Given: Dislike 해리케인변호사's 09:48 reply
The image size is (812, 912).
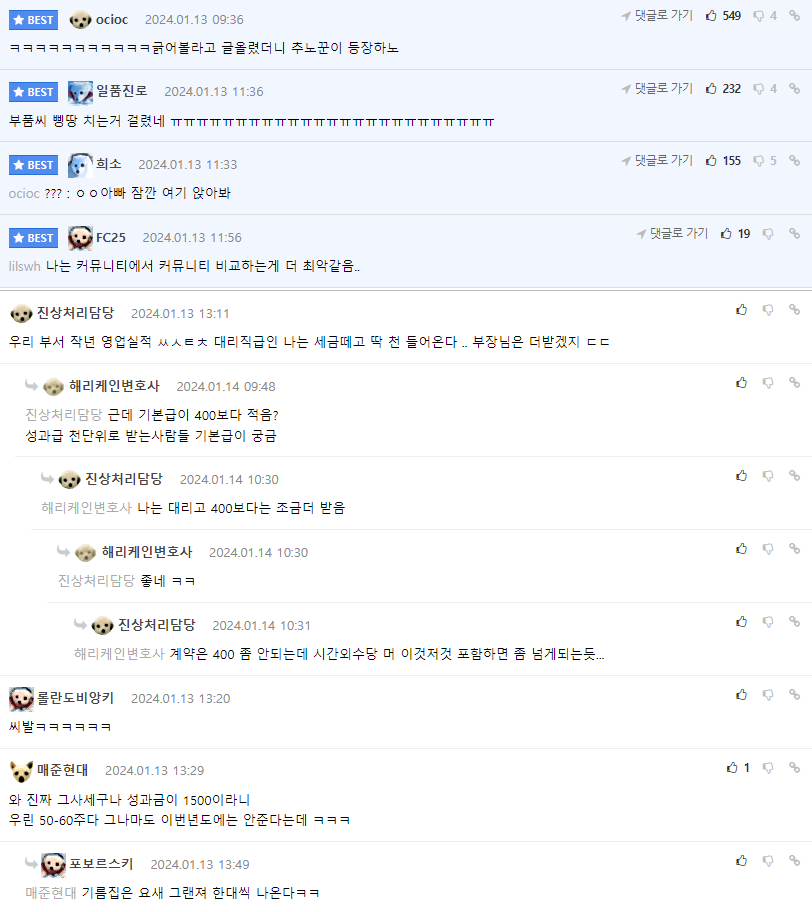Looking at the screenshot, I should (768, 383).
